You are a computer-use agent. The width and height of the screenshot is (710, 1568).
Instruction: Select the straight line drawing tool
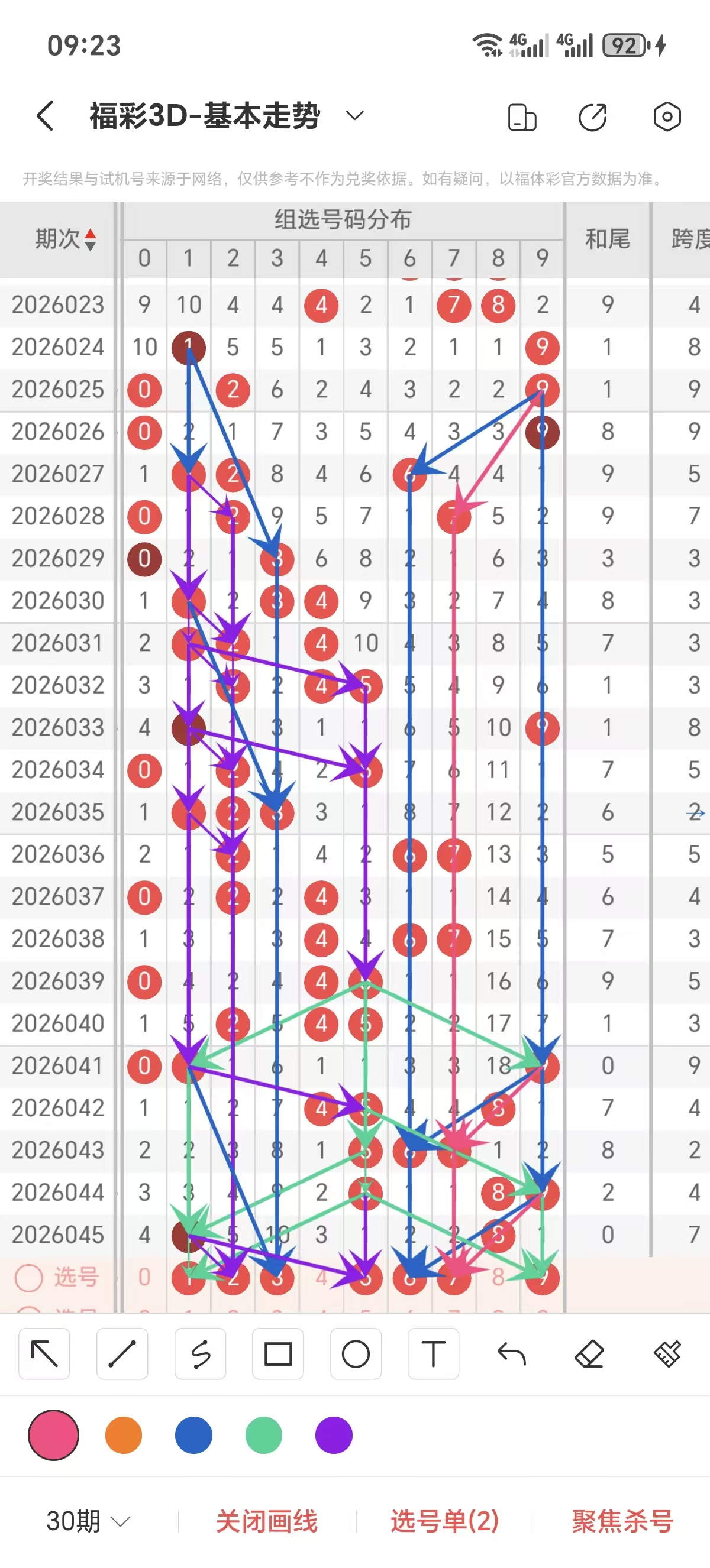(x=121, y=1355)
